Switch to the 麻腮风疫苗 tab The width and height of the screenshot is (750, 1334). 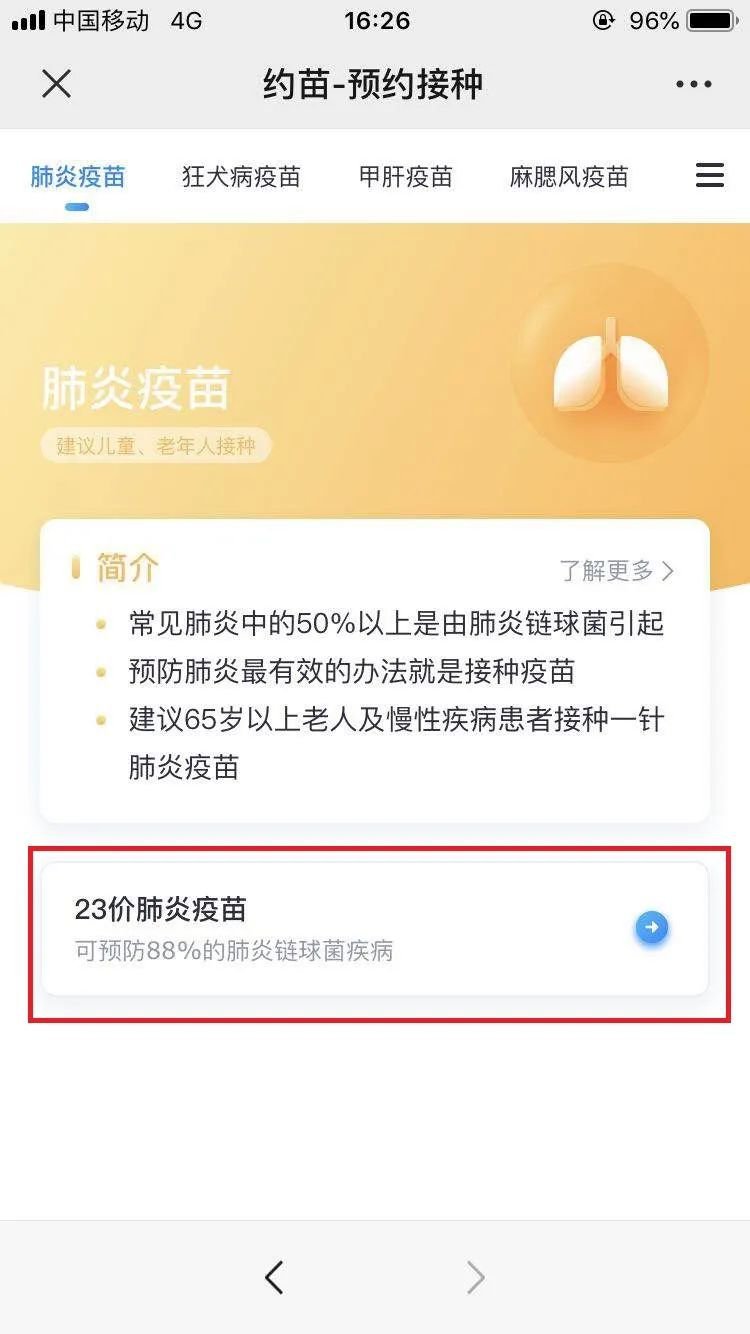568,177
